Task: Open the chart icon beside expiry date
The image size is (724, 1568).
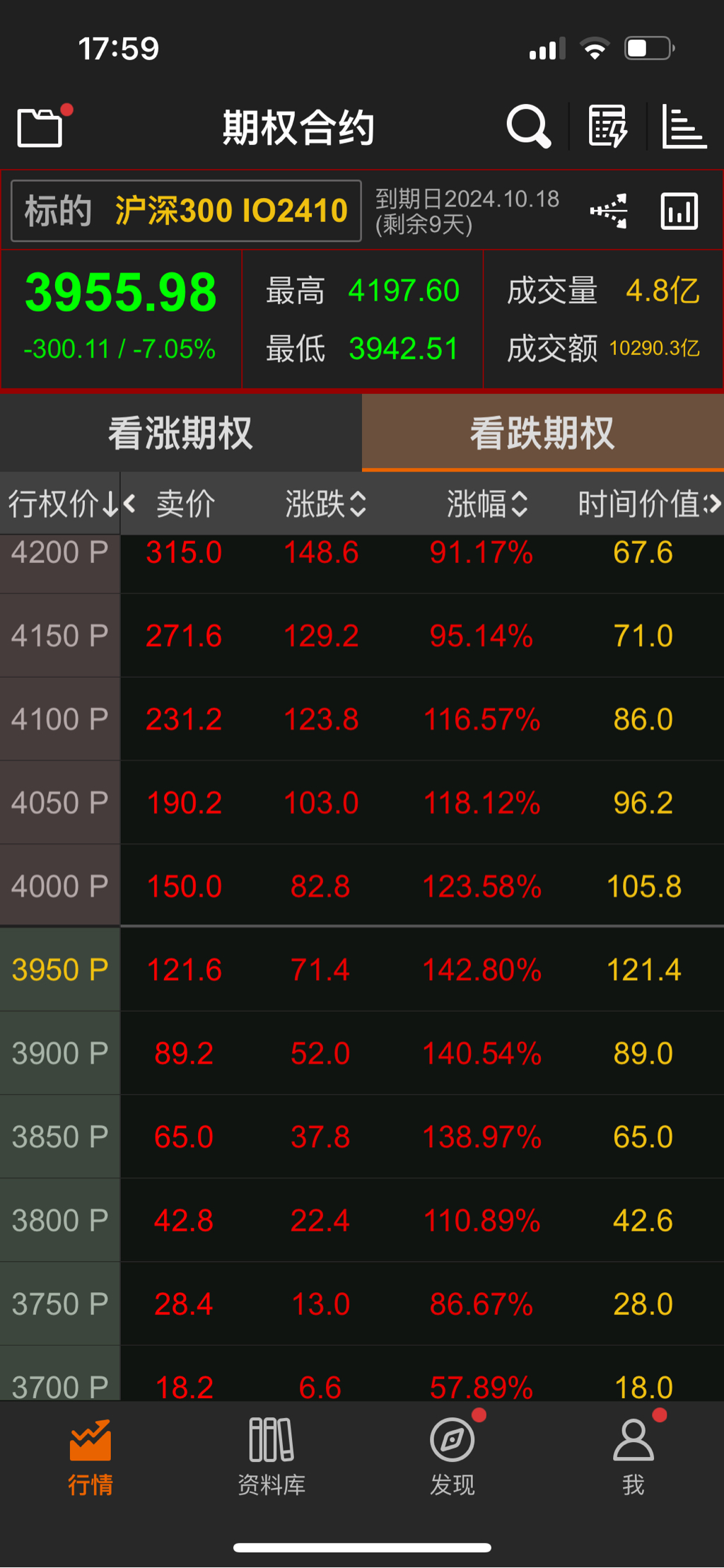Action: (x=679, y=211)
